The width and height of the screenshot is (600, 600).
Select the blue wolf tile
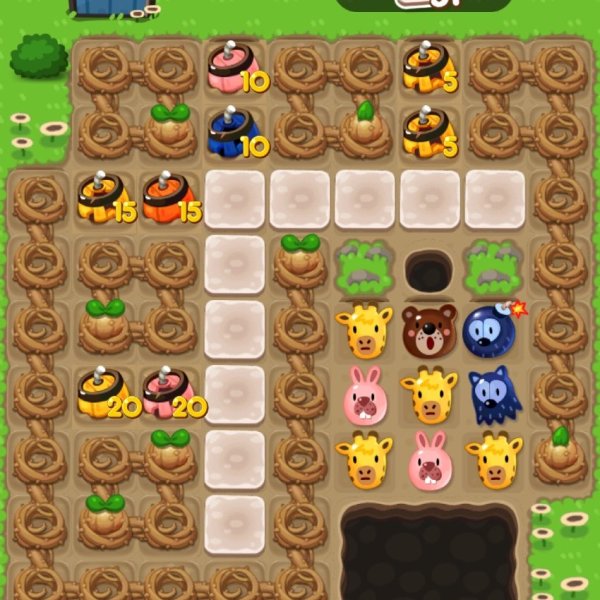click(493, 395)
